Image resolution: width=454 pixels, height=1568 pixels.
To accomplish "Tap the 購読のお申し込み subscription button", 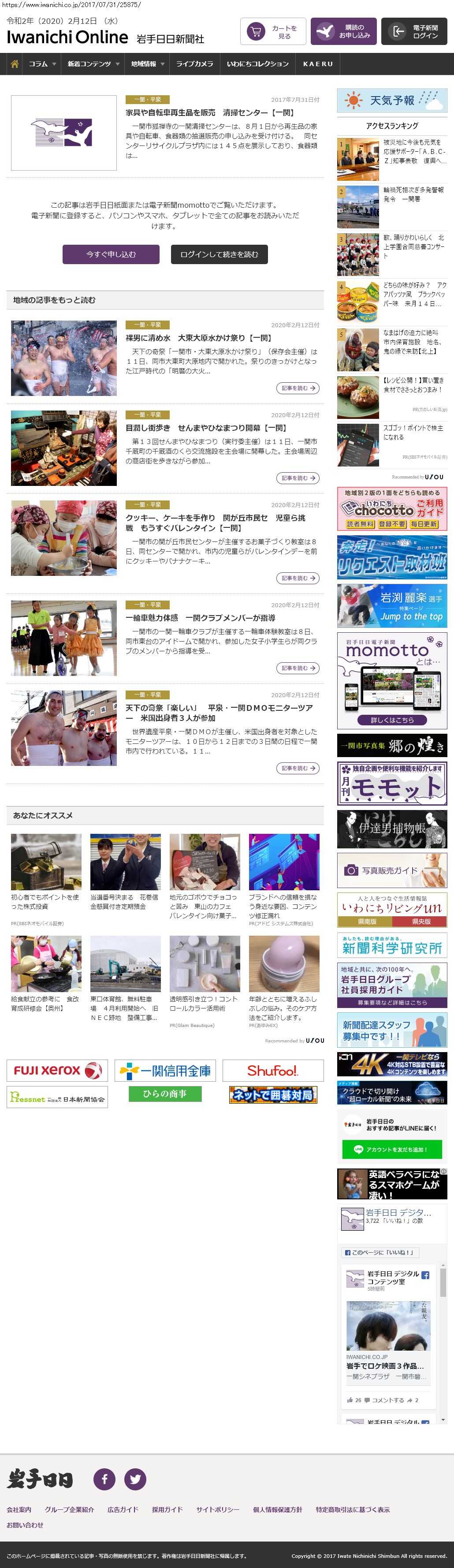I will point(343,32).
